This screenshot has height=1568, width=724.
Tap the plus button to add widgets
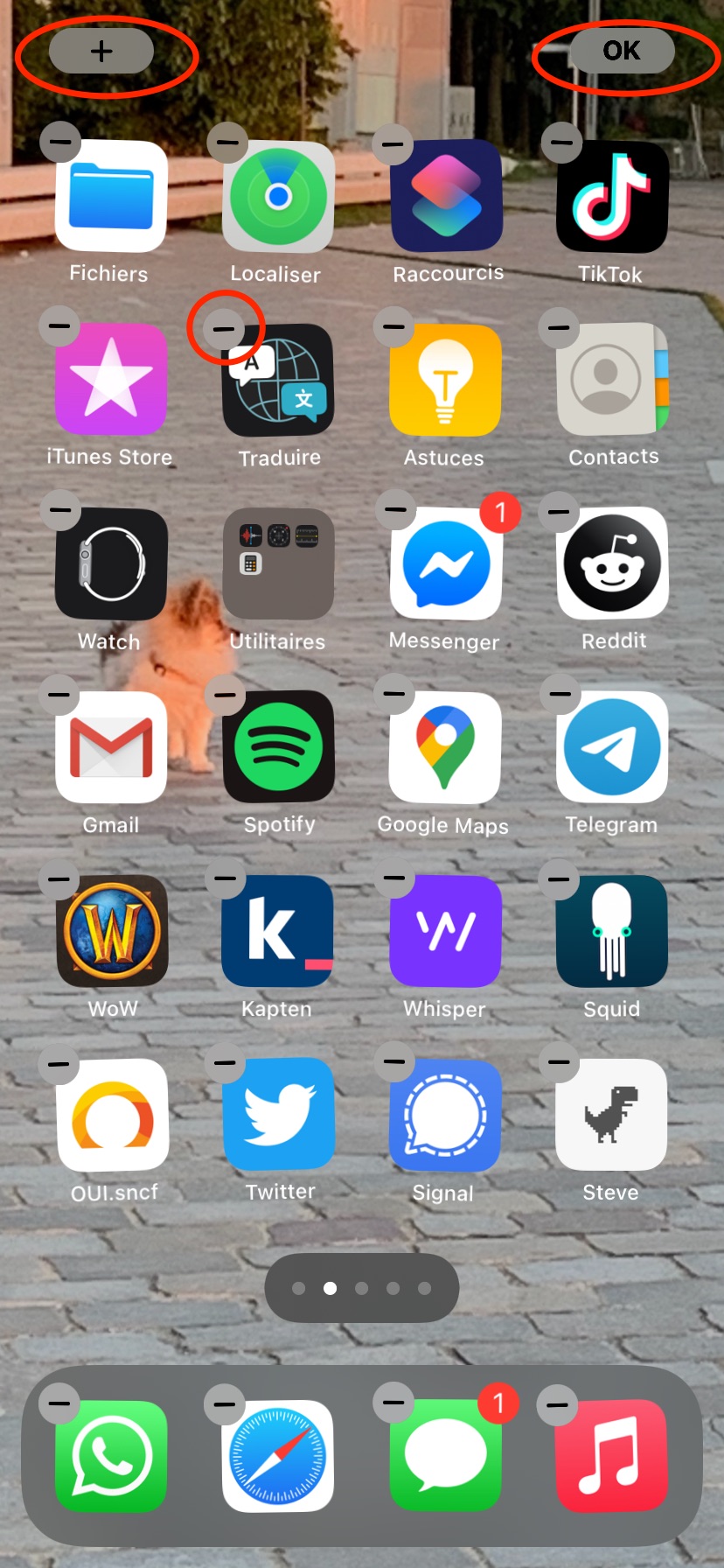point(101,51)
